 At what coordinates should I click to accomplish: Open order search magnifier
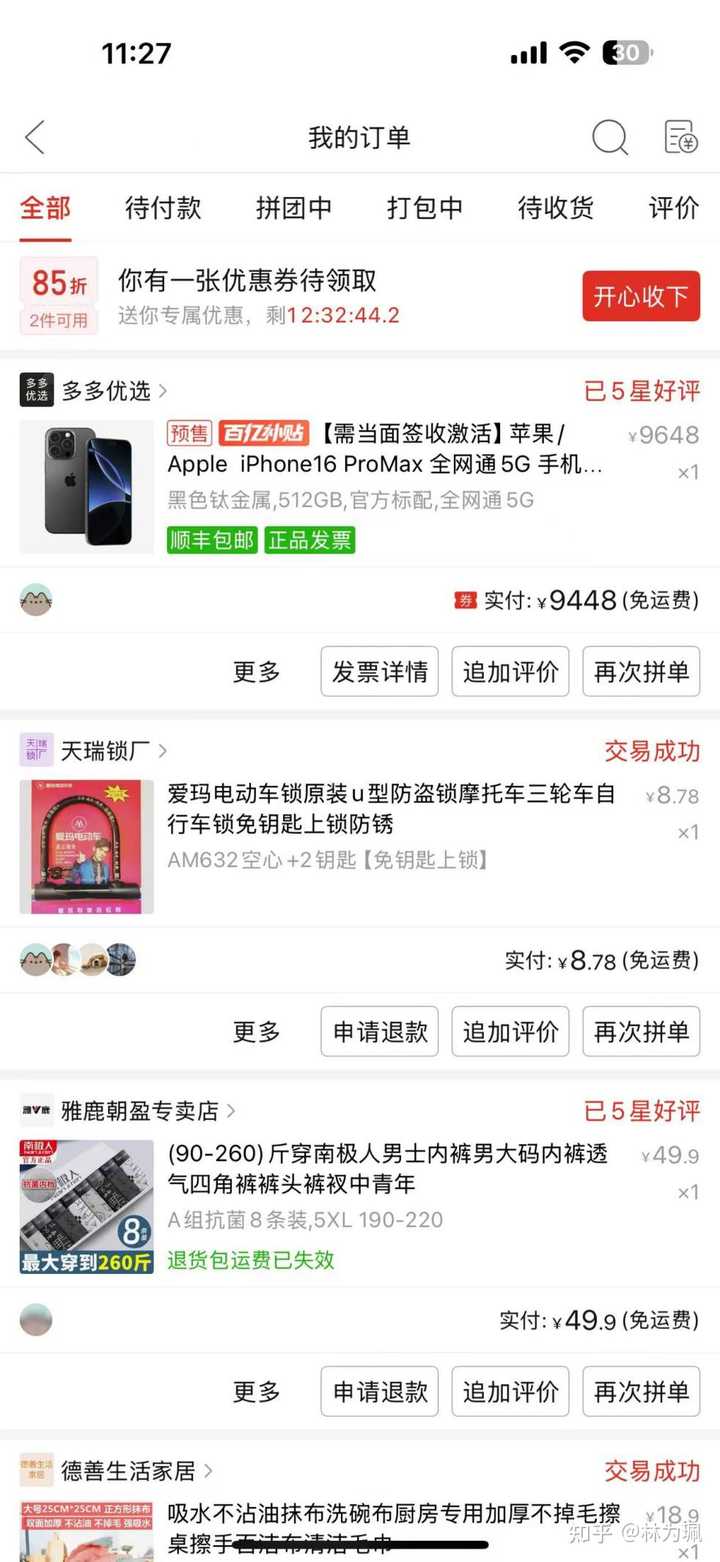609,137
